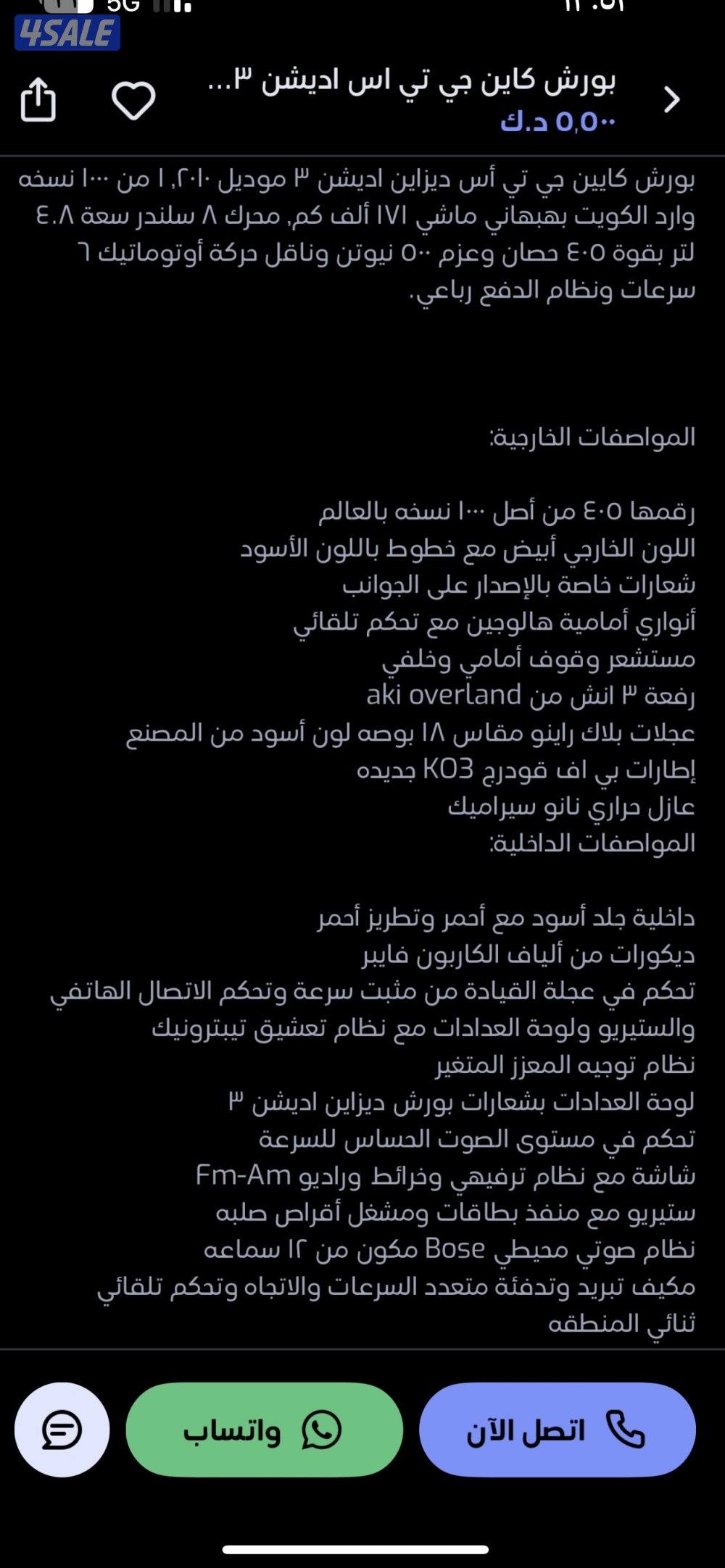Call the seller with اتصل الآن button
725x1568 pixels.
click(557, 1430)
